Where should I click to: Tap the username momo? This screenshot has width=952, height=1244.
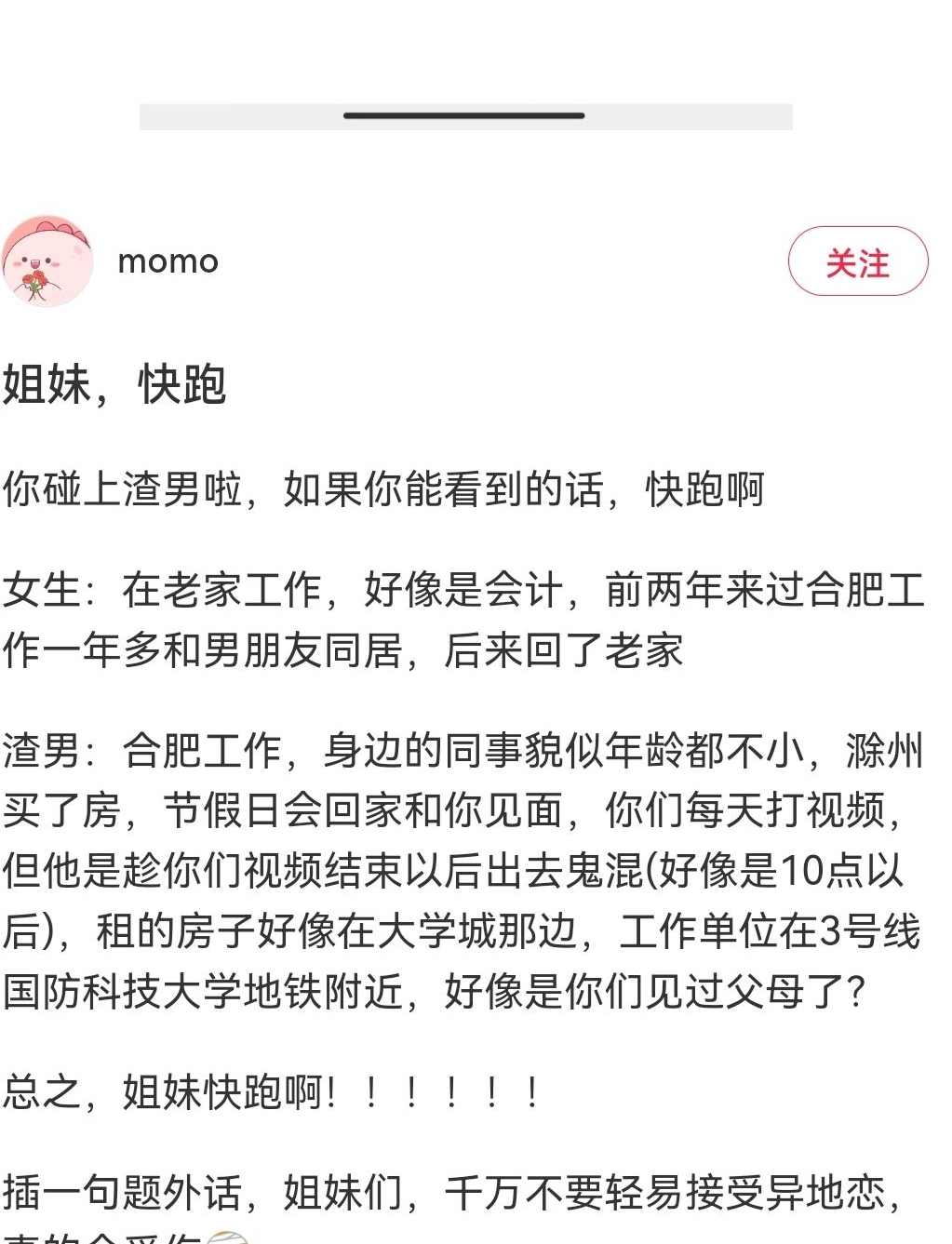168,262
